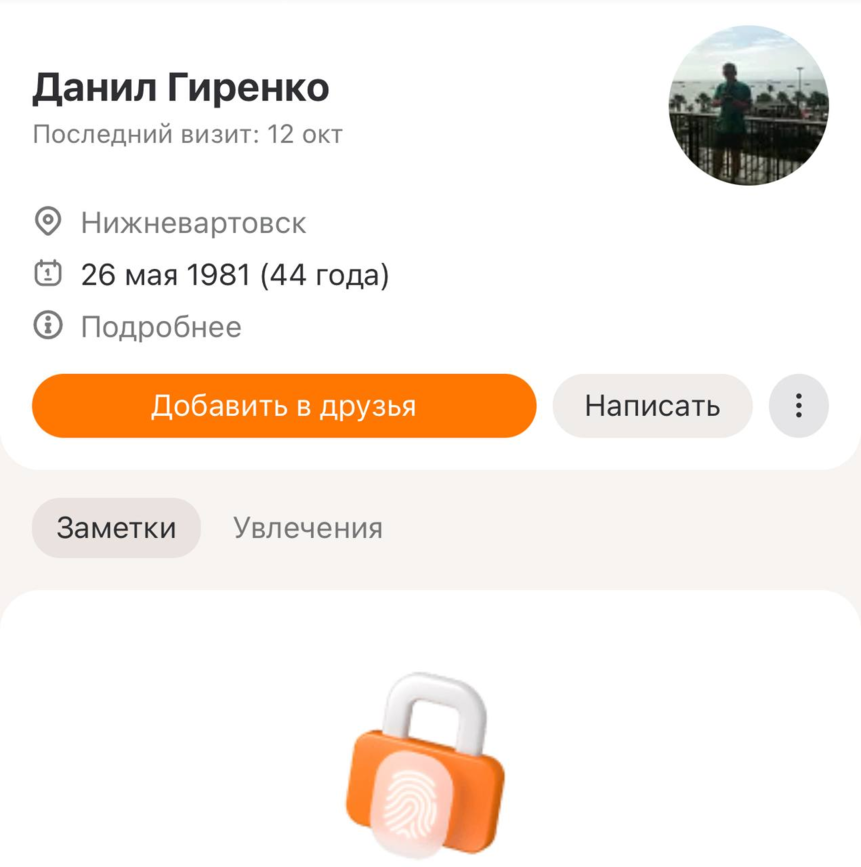861x867 pixels.
Task: Open Подробнее profile details
Action: tap(160, 327)
